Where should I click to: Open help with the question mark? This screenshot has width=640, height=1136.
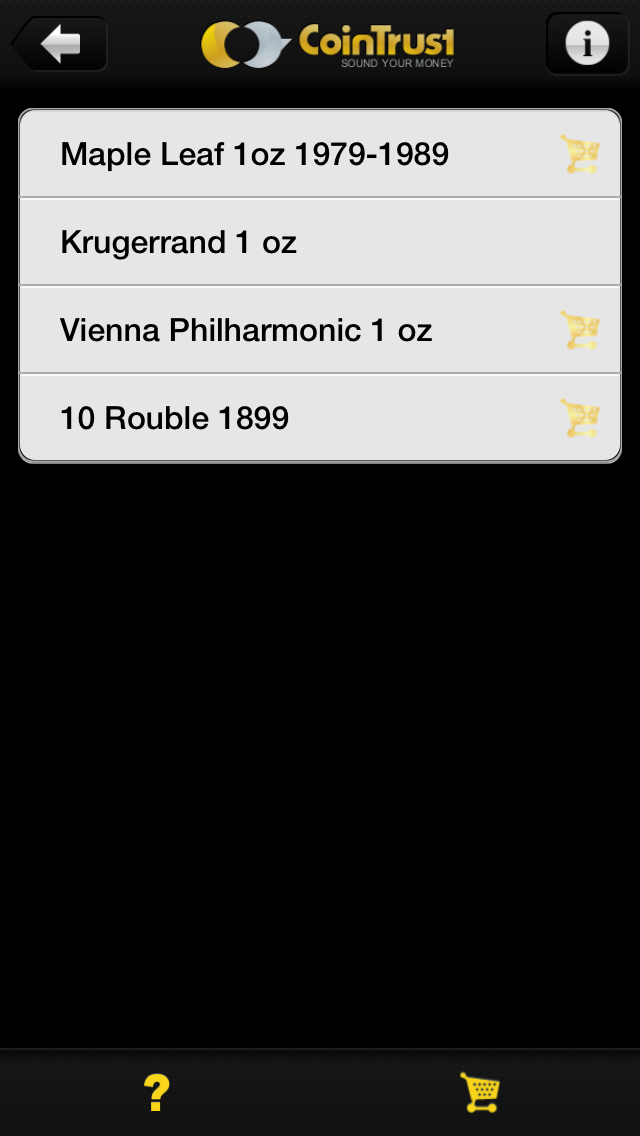pos(156,1093)
